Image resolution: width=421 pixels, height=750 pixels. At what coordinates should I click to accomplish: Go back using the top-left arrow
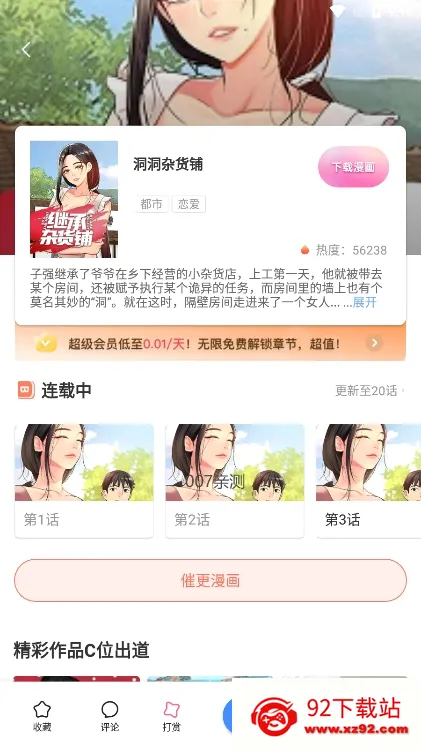pyautogui.click(x=26, y=49)
